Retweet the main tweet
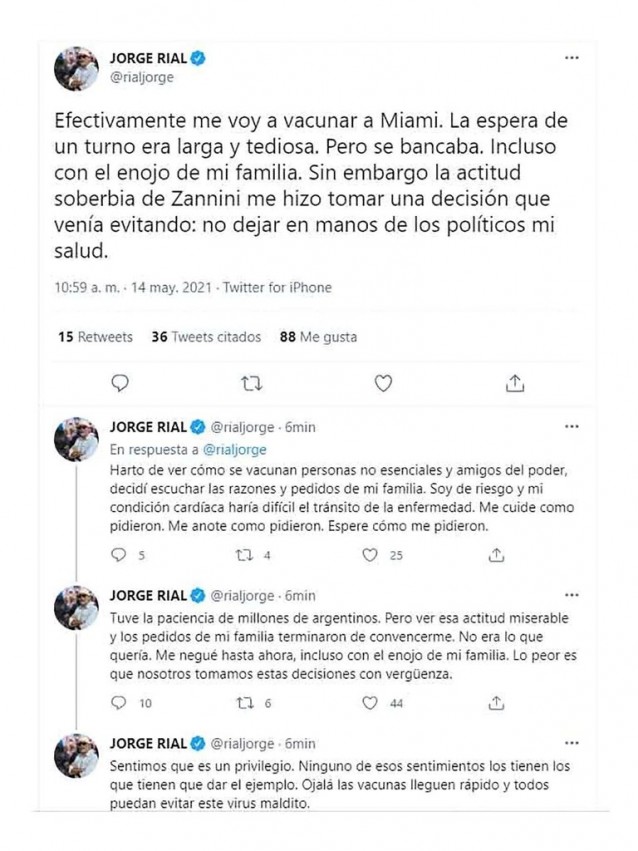 point(251,381)
